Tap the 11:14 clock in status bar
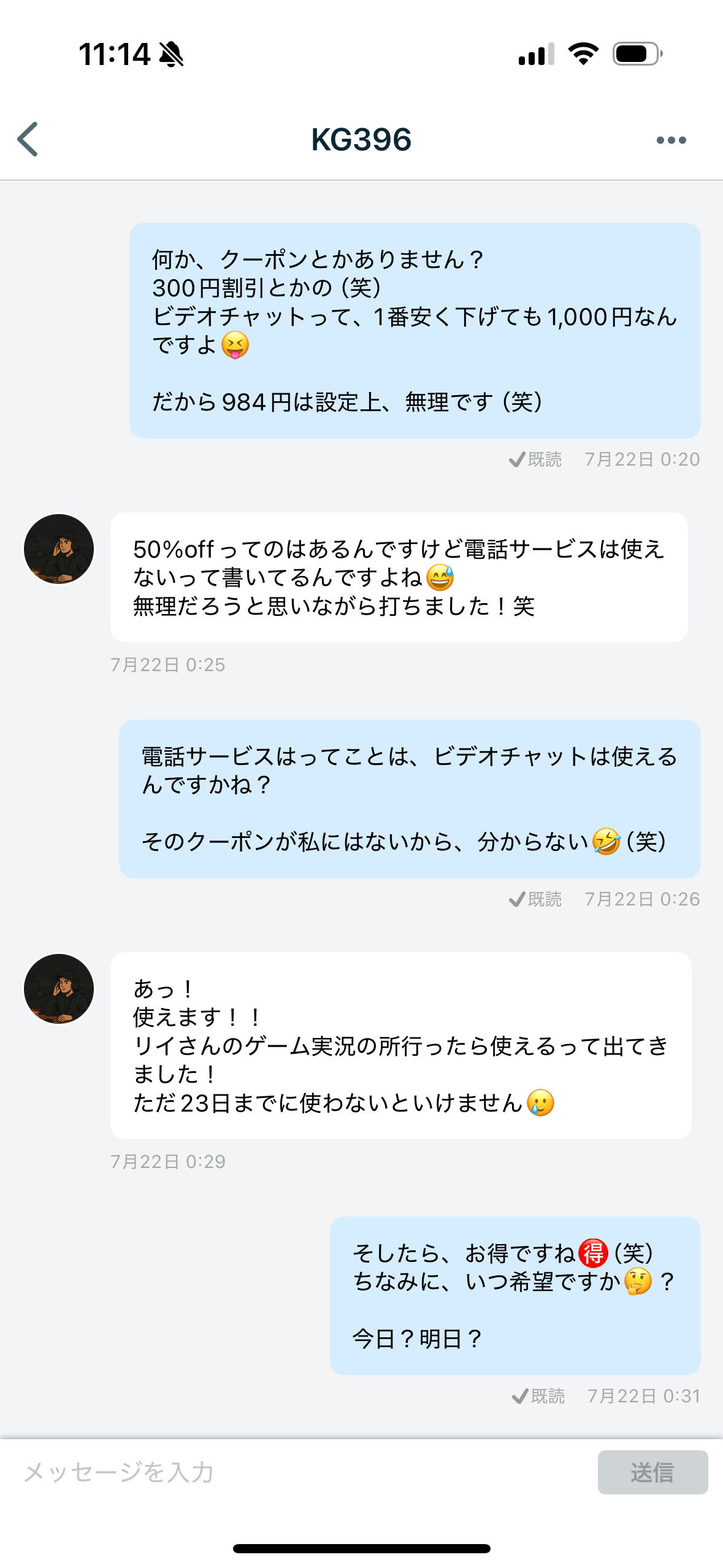 coord(113,55)
